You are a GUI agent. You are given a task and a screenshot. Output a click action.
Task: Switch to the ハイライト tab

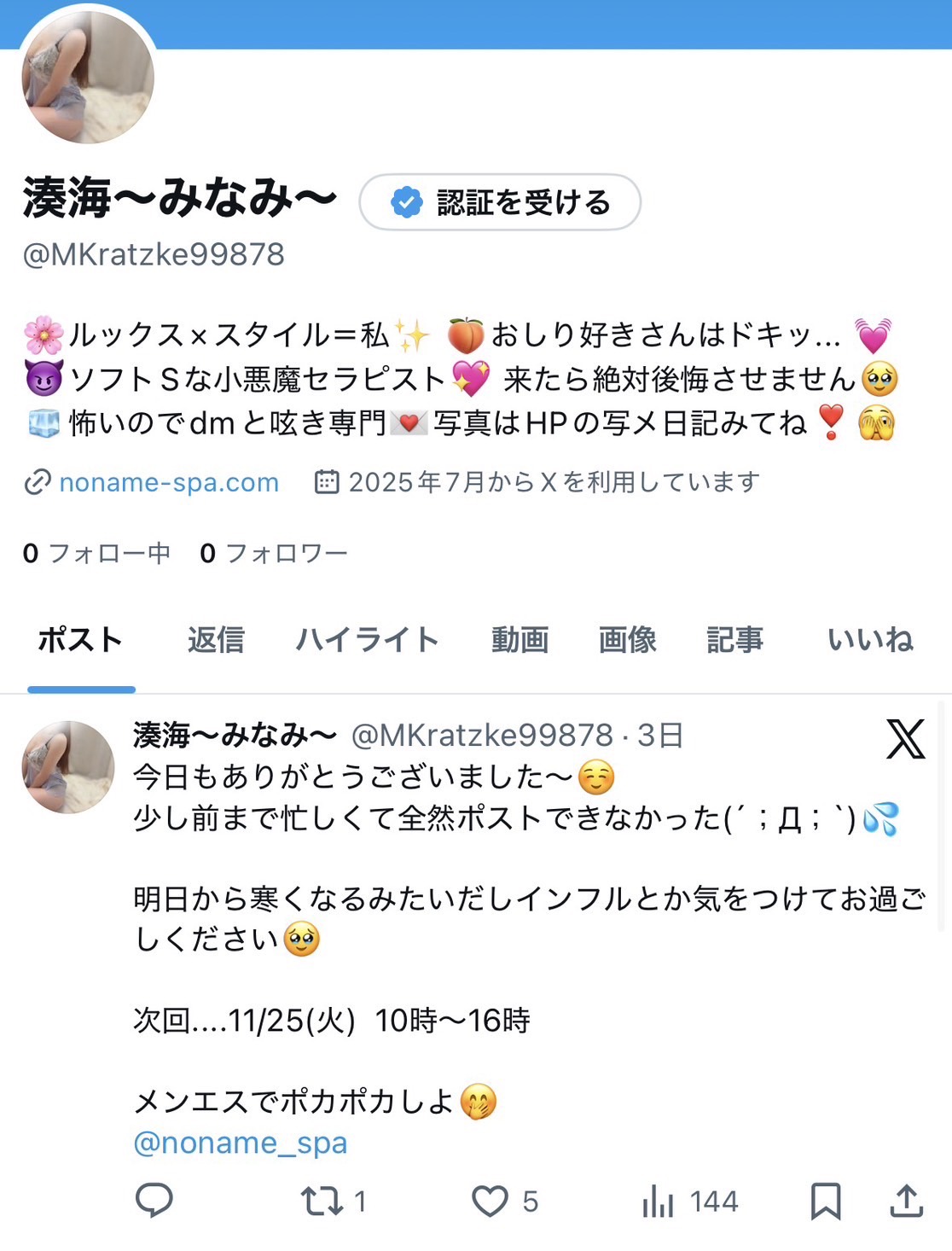pyautogui.click(x=367, y=639)
